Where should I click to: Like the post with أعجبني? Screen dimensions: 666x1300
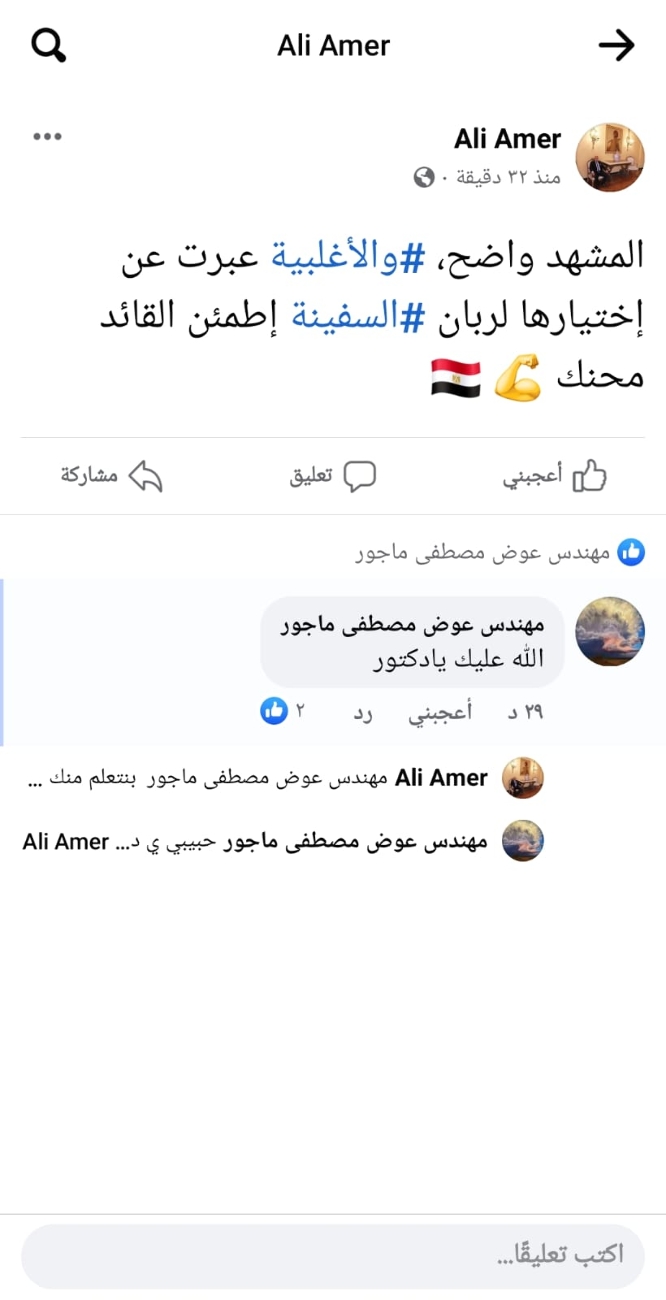coord(555,477)
